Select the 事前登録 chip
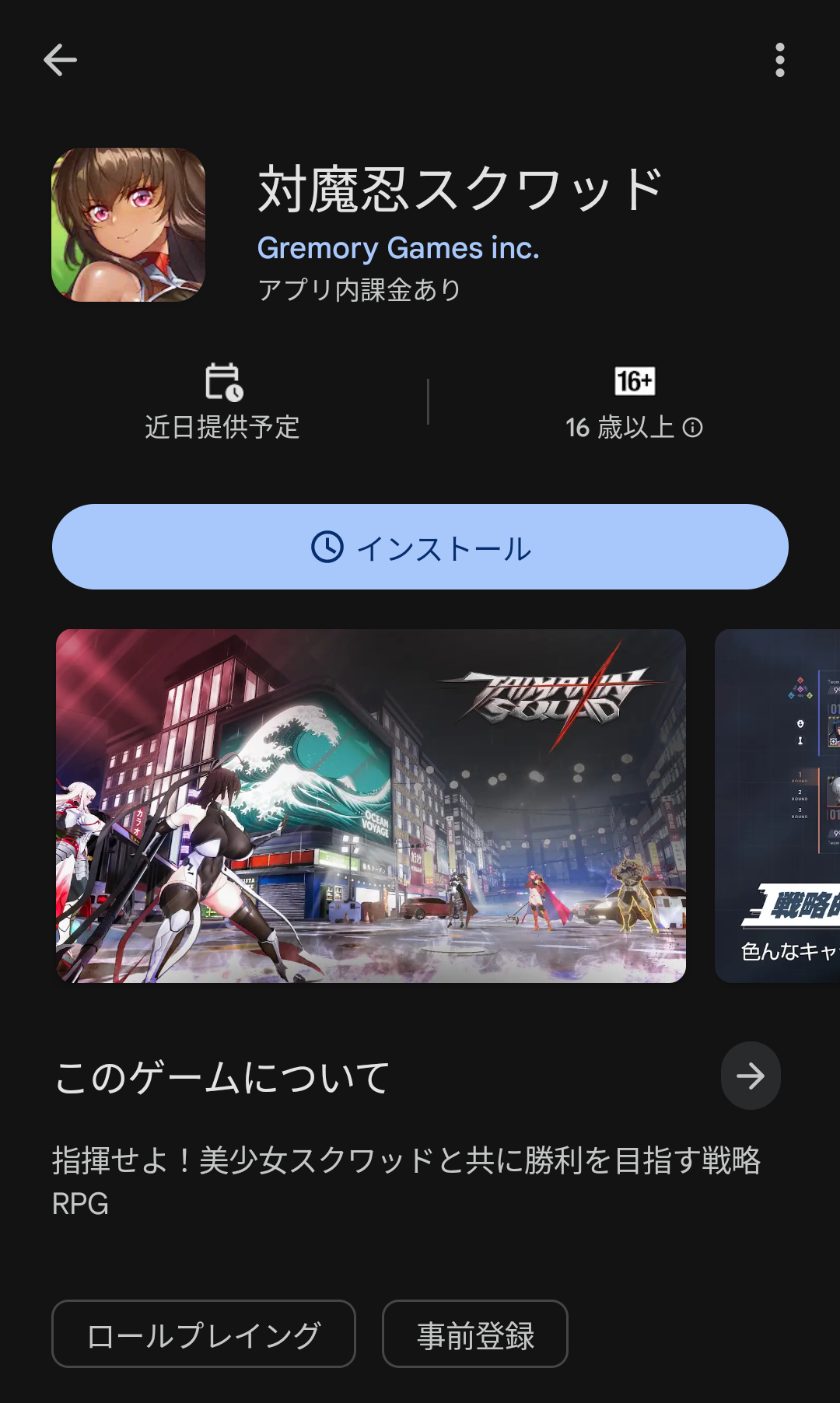 coord(475,1334)
